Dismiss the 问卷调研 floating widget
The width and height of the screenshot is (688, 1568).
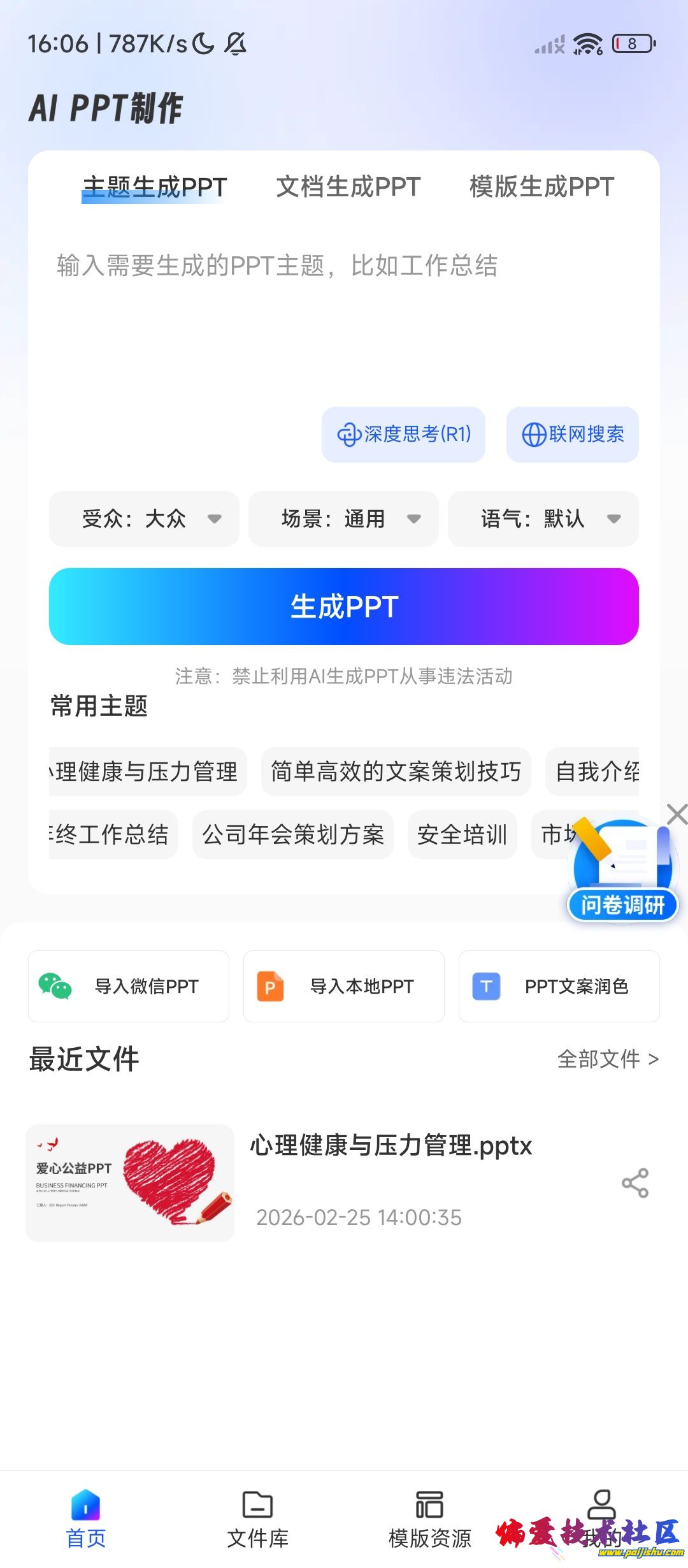[x=677, y=814]
